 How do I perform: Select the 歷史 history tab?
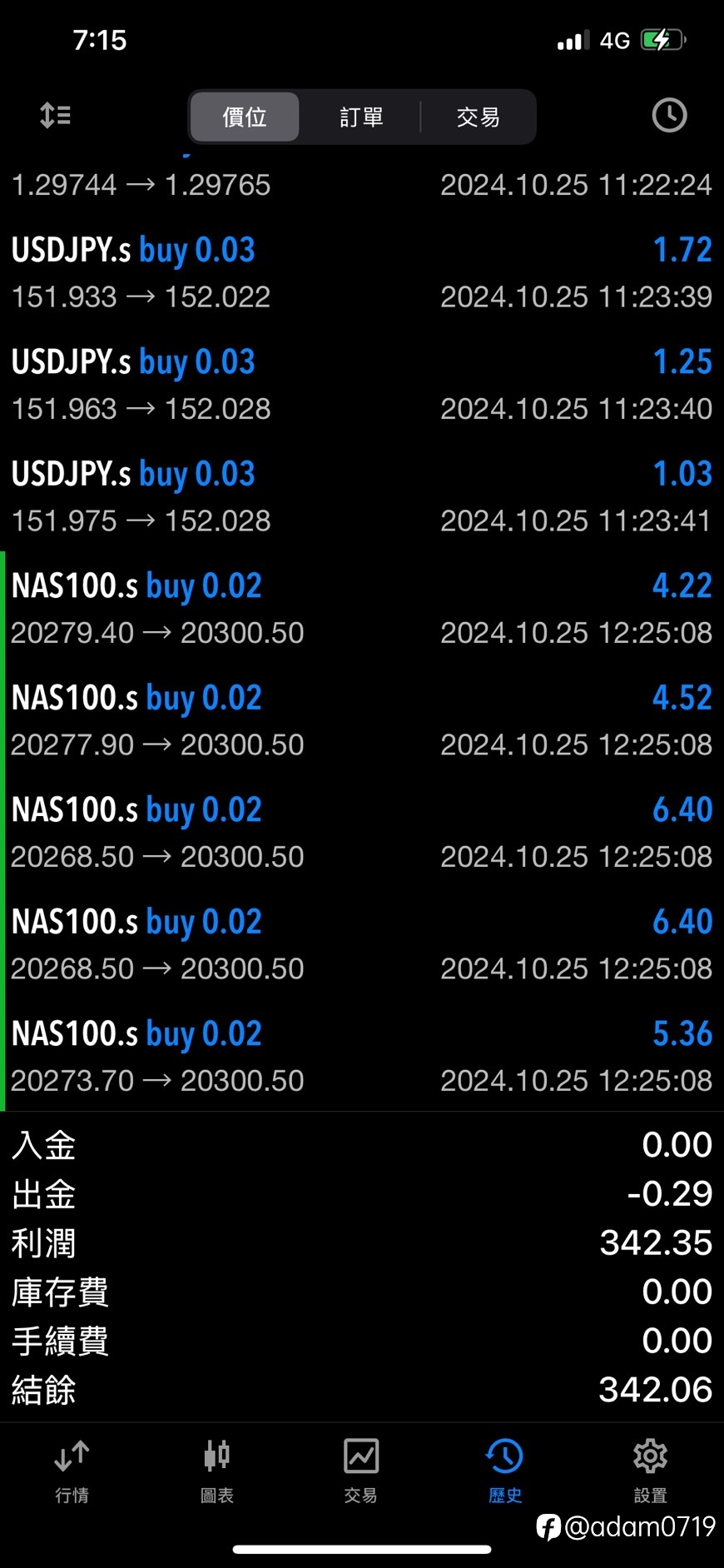505,1471
